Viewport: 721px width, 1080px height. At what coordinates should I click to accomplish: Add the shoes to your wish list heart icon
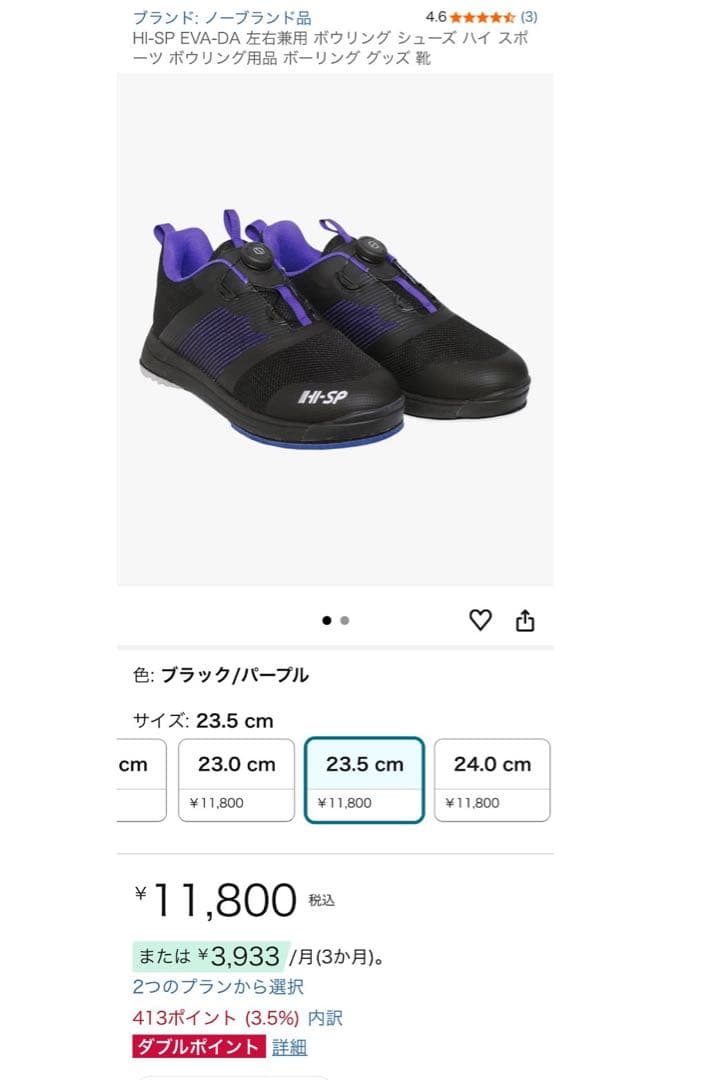480,619
